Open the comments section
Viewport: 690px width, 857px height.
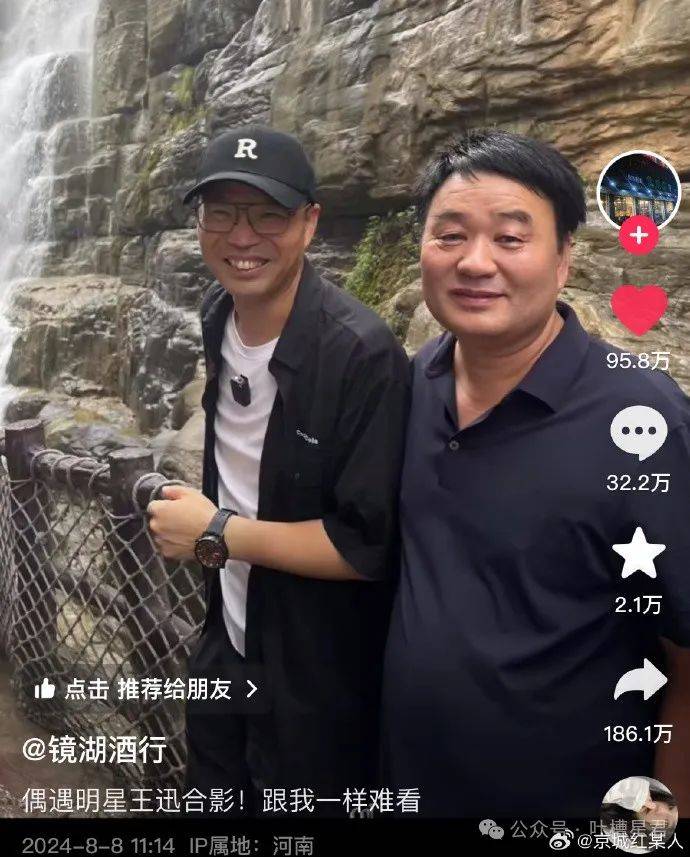pyautogui.click(x=638, y=433)
